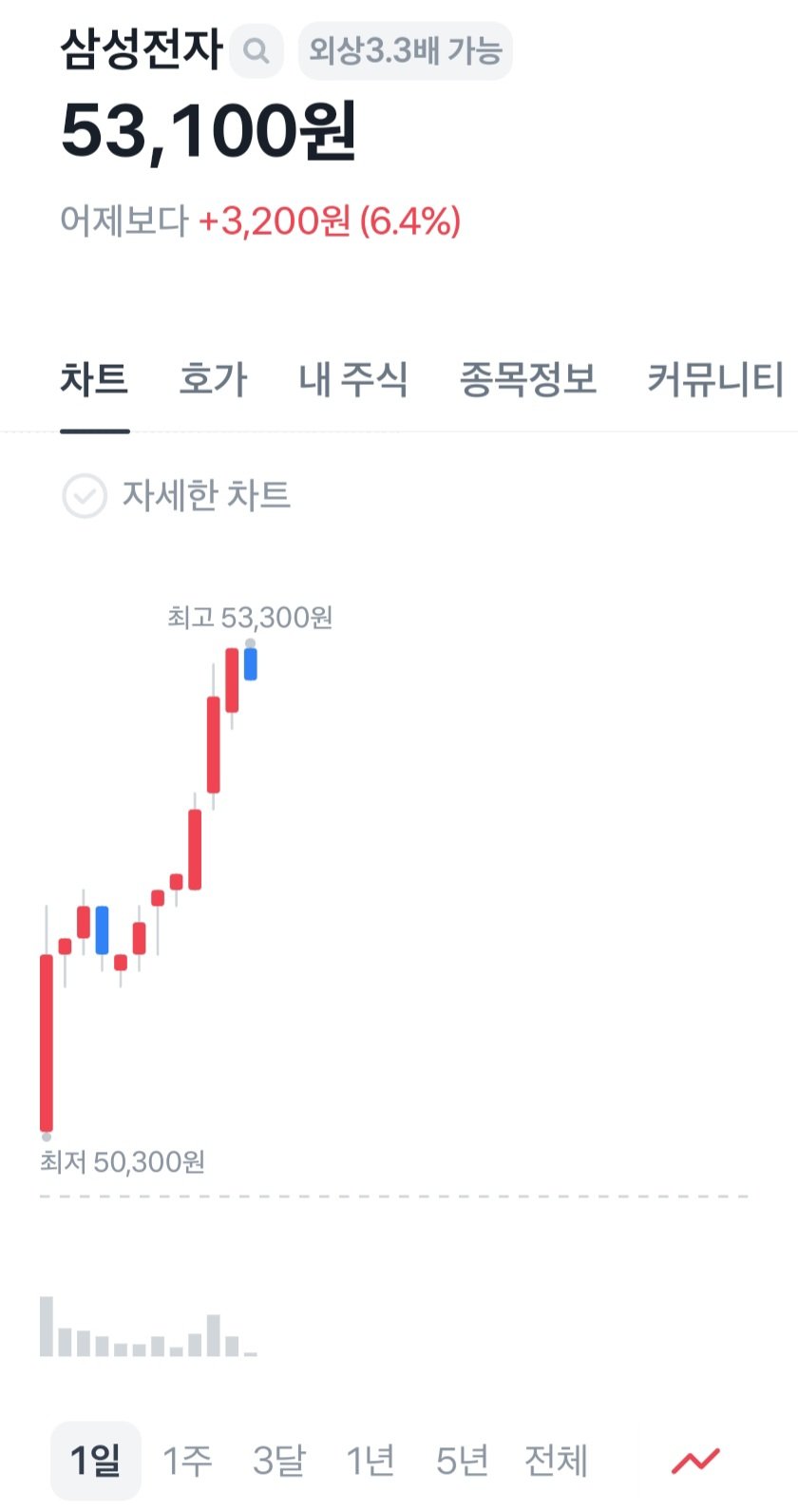This screenshot has width=798, height=1512.
Task: Tap the 외상3.3배 가능 chip
Action: (x=406, y=50)
